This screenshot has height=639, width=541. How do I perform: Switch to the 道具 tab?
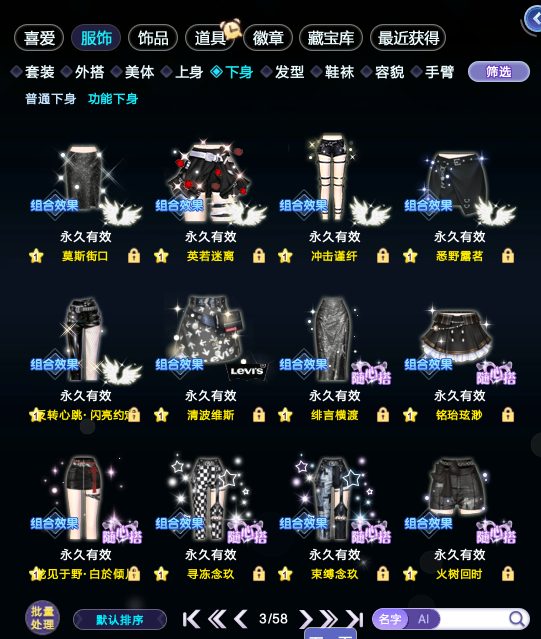point(210,38)
